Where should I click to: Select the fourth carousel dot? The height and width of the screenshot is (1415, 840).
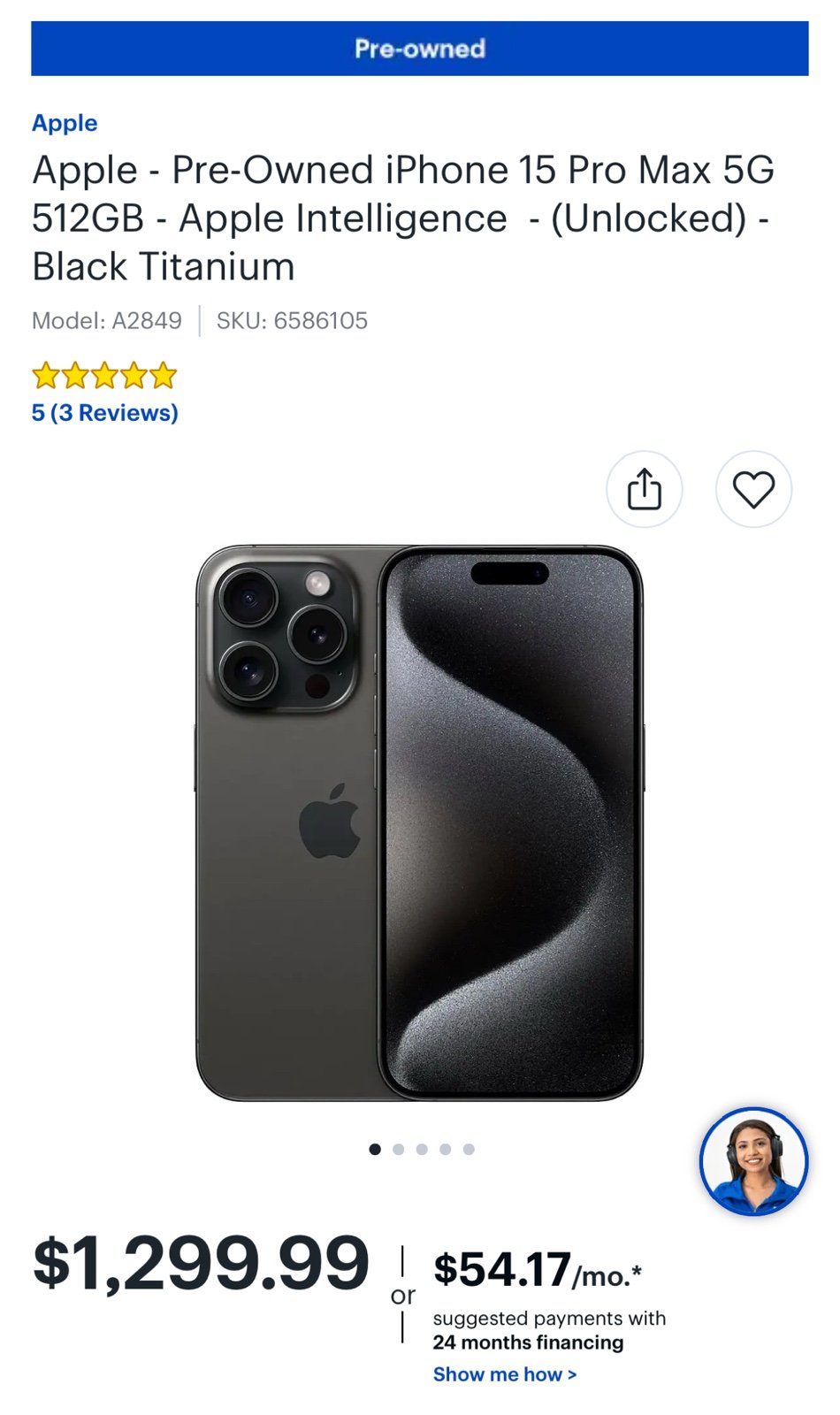[444, 1148]
